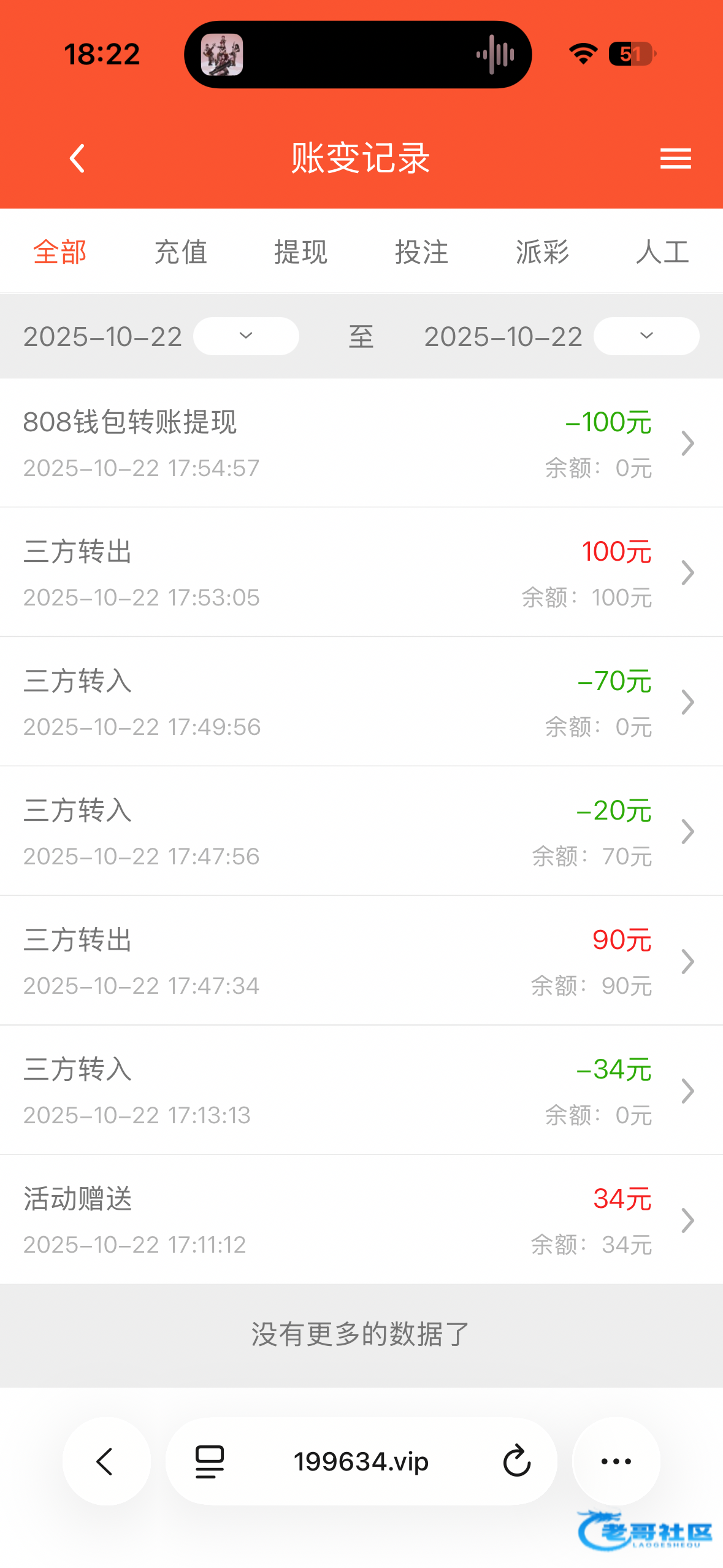Reload the 199634.vip page

(x=516, y=1461)
